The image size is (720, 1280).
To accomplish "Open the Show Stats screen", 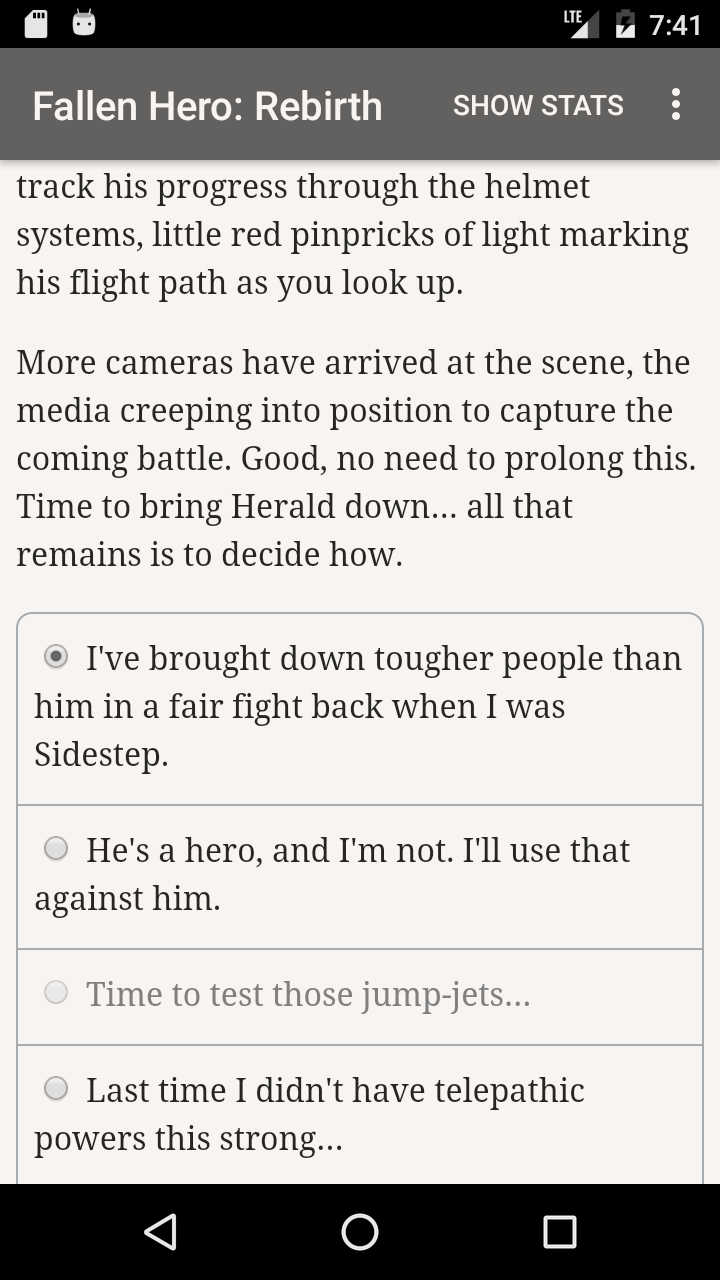I will (538, 105).
